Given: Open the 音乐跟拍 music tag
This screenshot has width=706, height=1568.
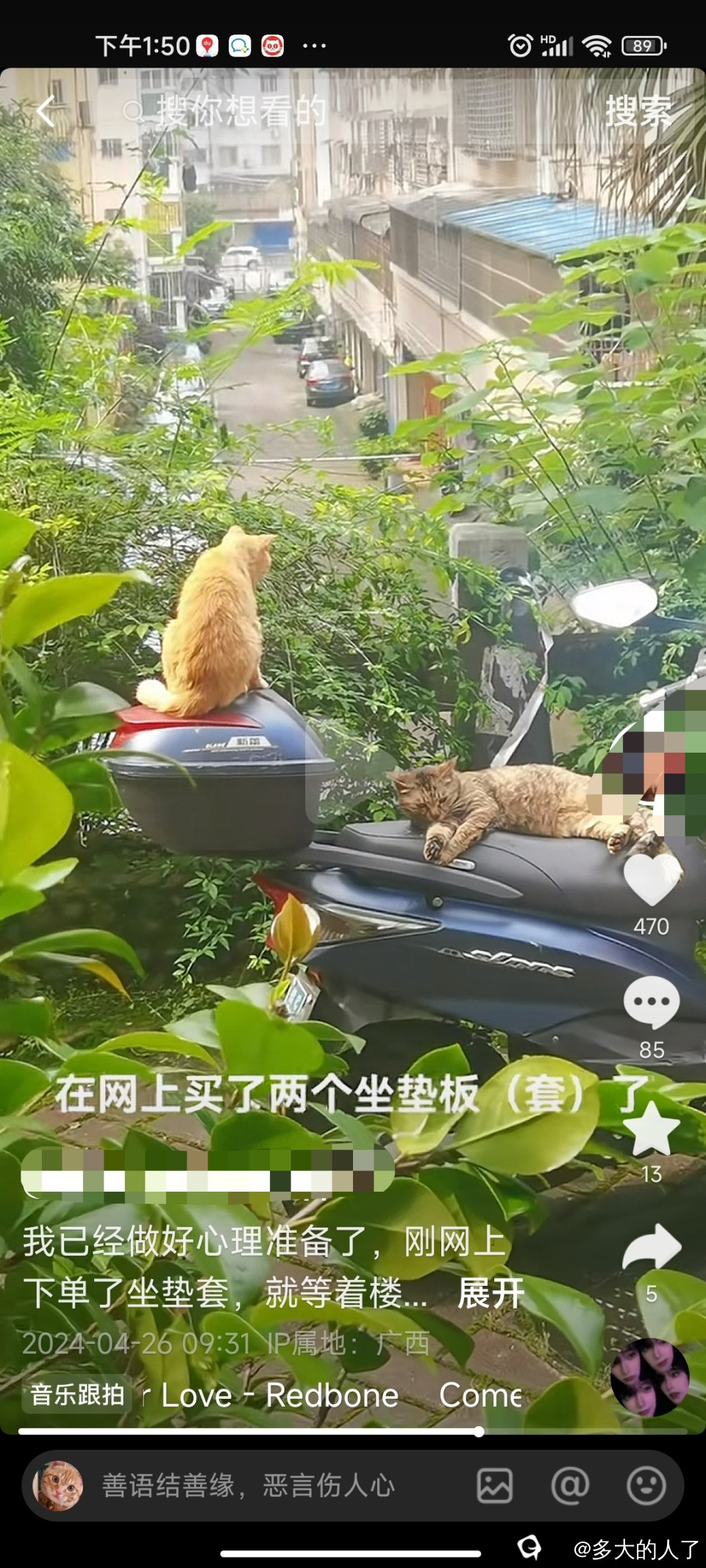Looking at the screenshot, I should coord(77,1395).
